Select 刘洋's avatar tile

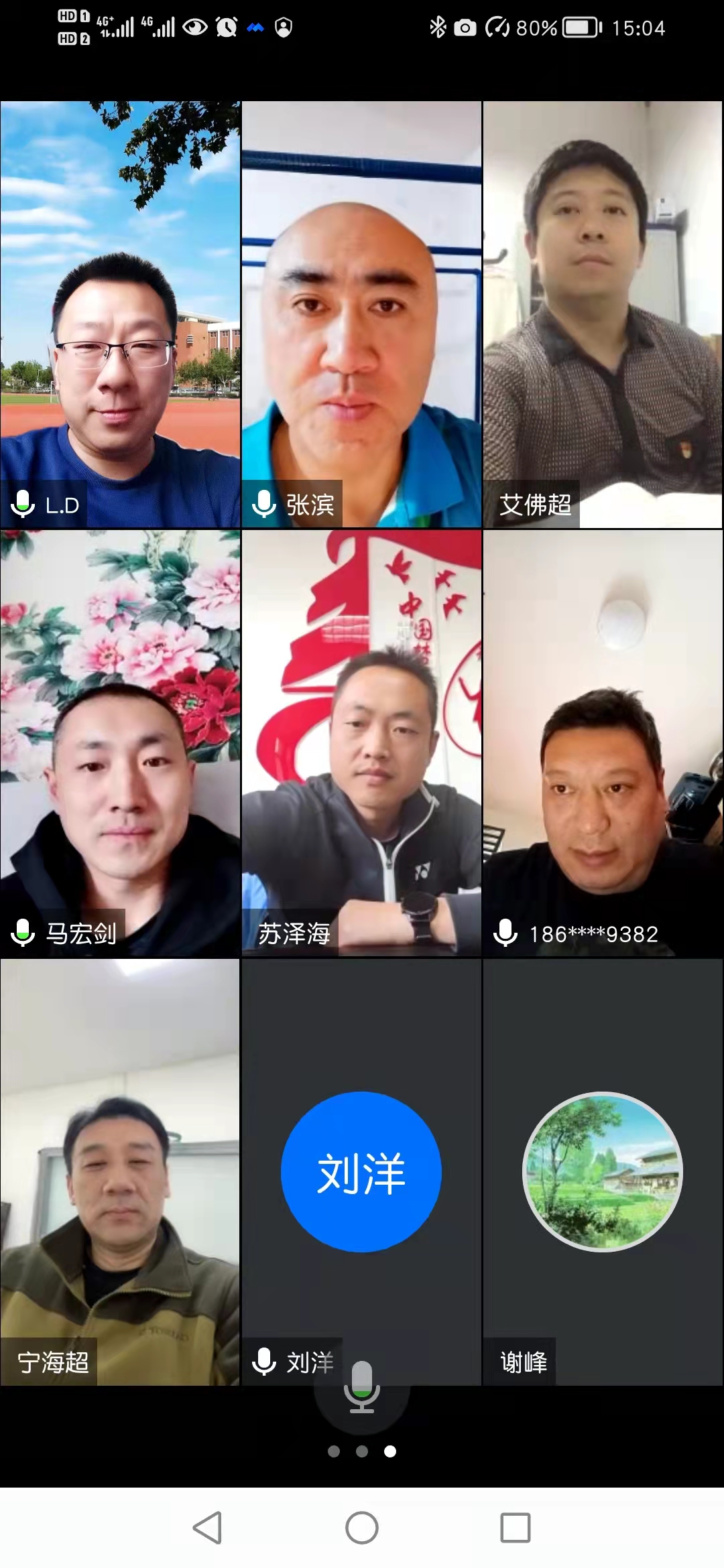(361, 1171)
